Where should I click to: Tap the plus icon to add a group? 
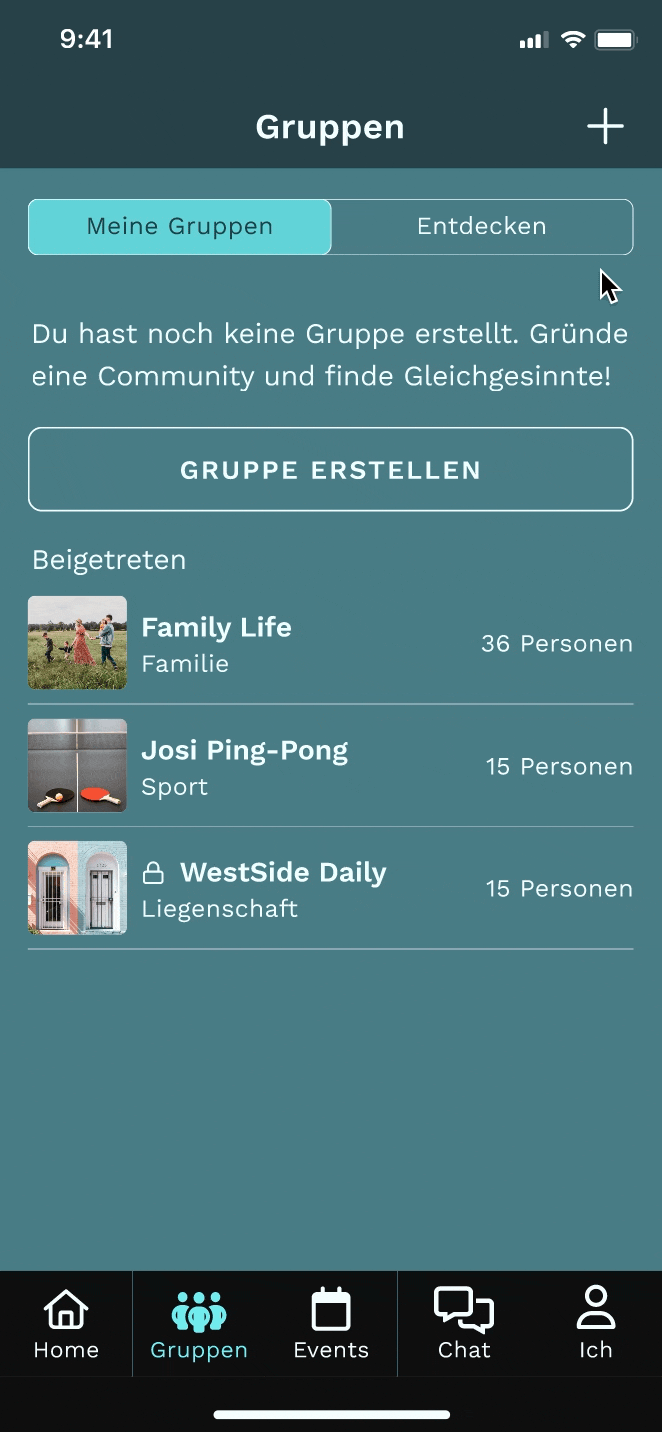tap(605, 127)
